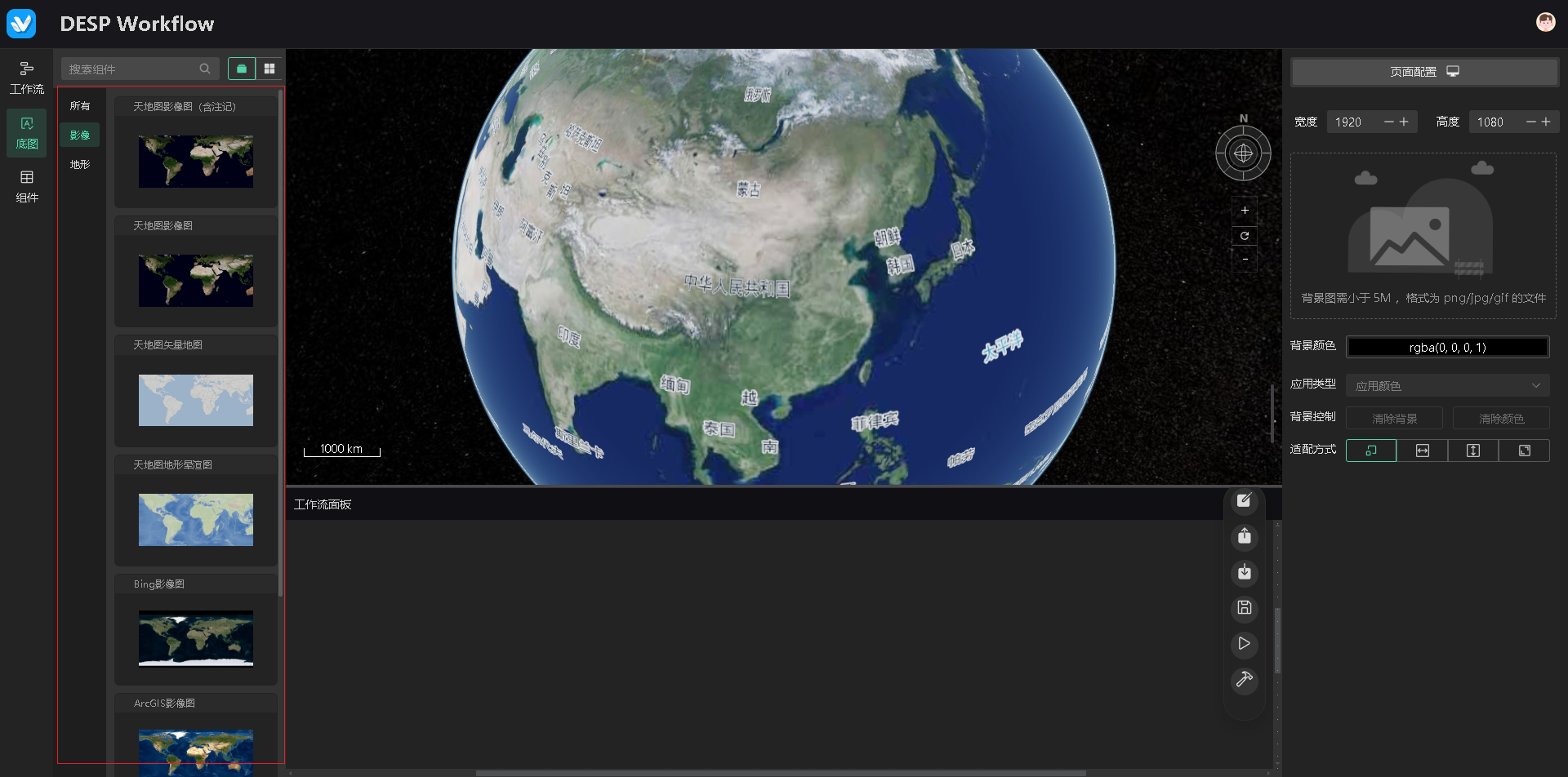Focus the 搜索组件 search box

click(x=131, y=69)
